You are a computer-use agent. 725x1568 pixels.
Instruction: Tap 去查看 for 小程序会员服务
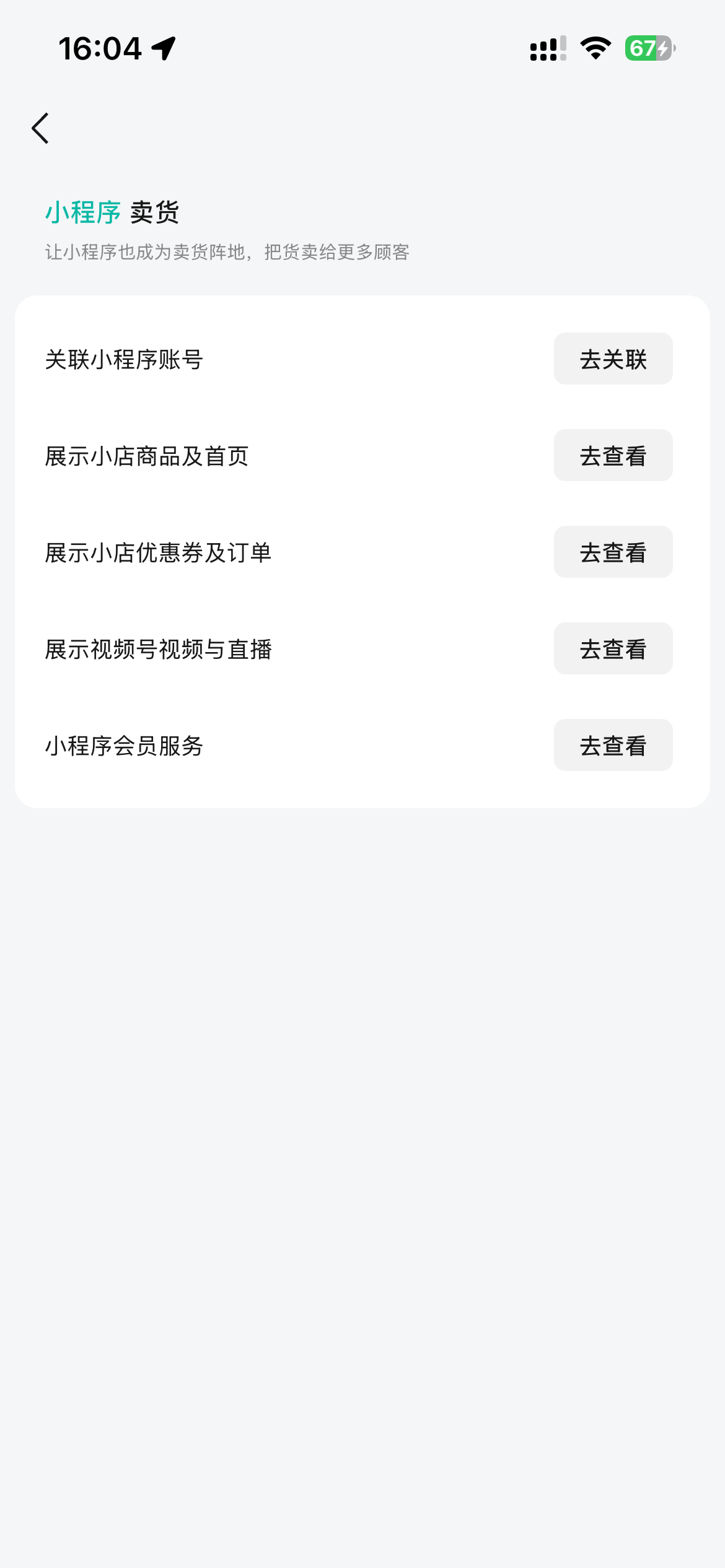pyautogui.click(x=613, y=746)
